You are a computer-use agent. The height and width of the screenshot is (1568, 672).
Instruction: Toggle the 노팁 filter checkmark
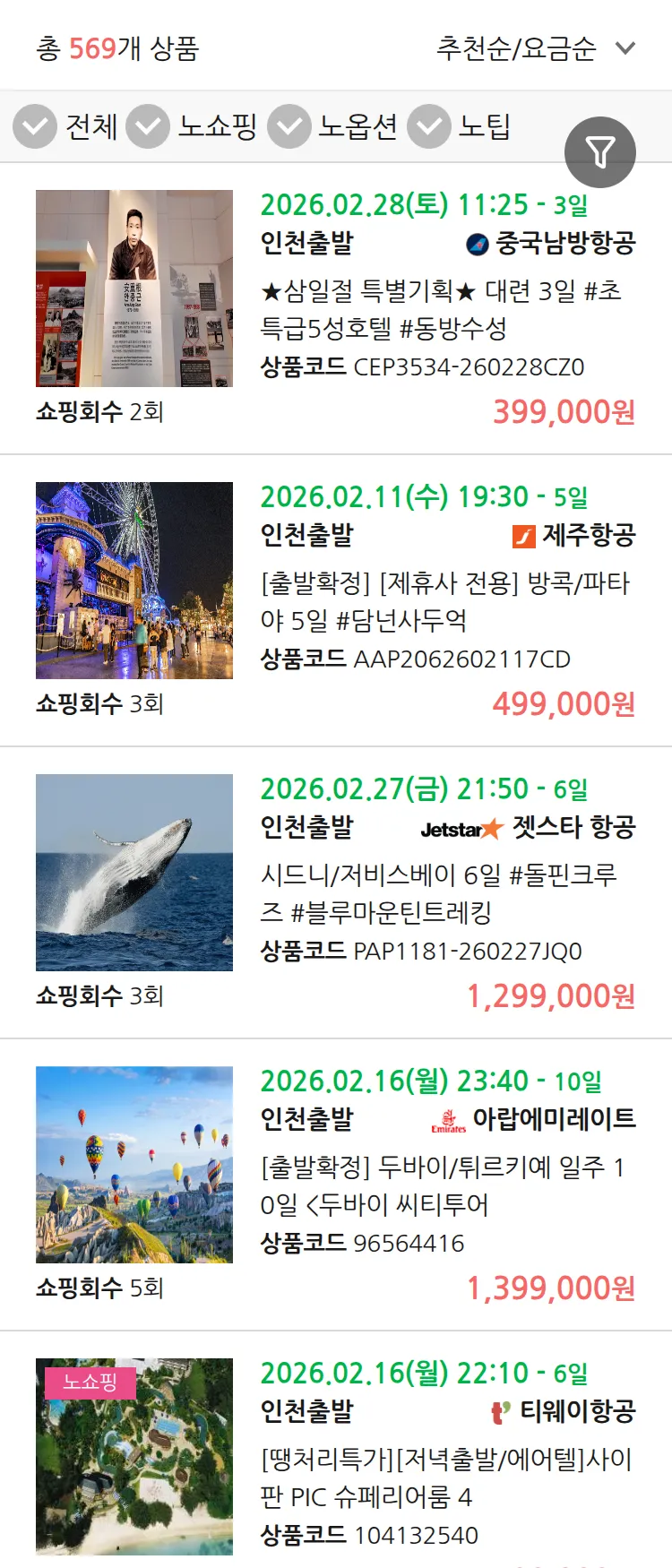[x=428, y=126]
